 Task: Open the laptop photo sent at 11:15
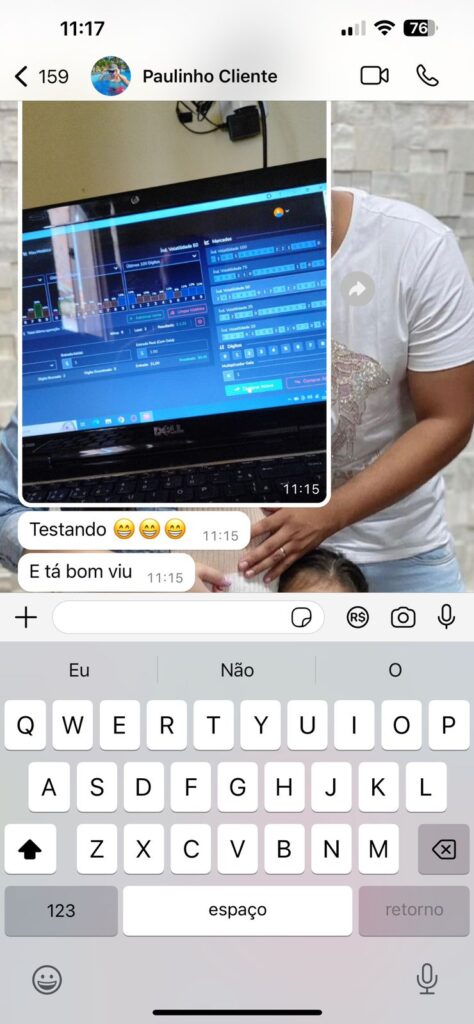click(174, 302)
